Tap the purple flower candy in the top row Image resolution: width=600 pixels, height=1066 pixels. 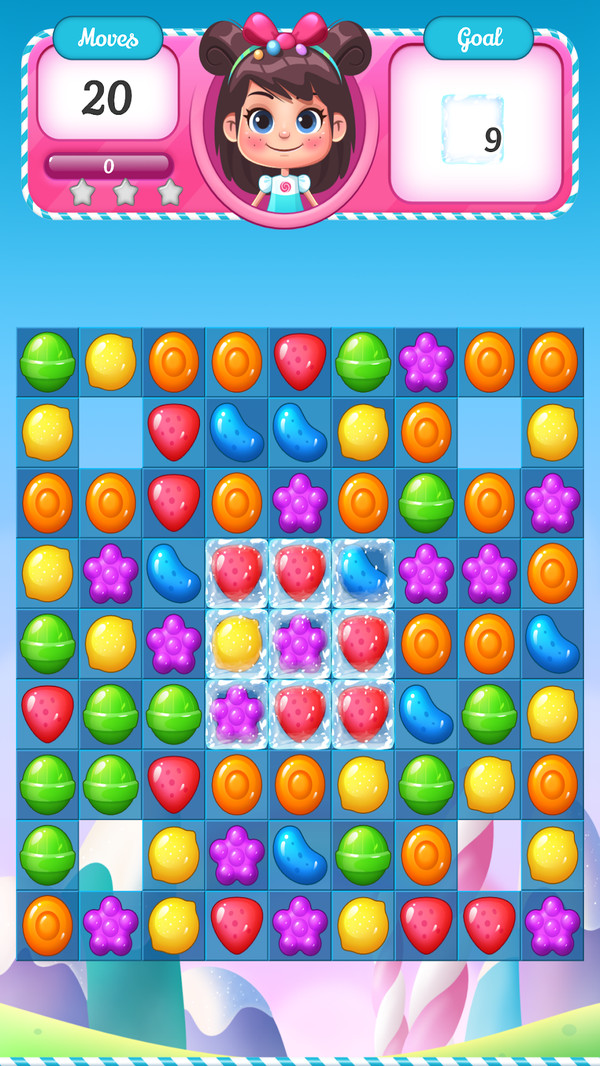(426, 361)
